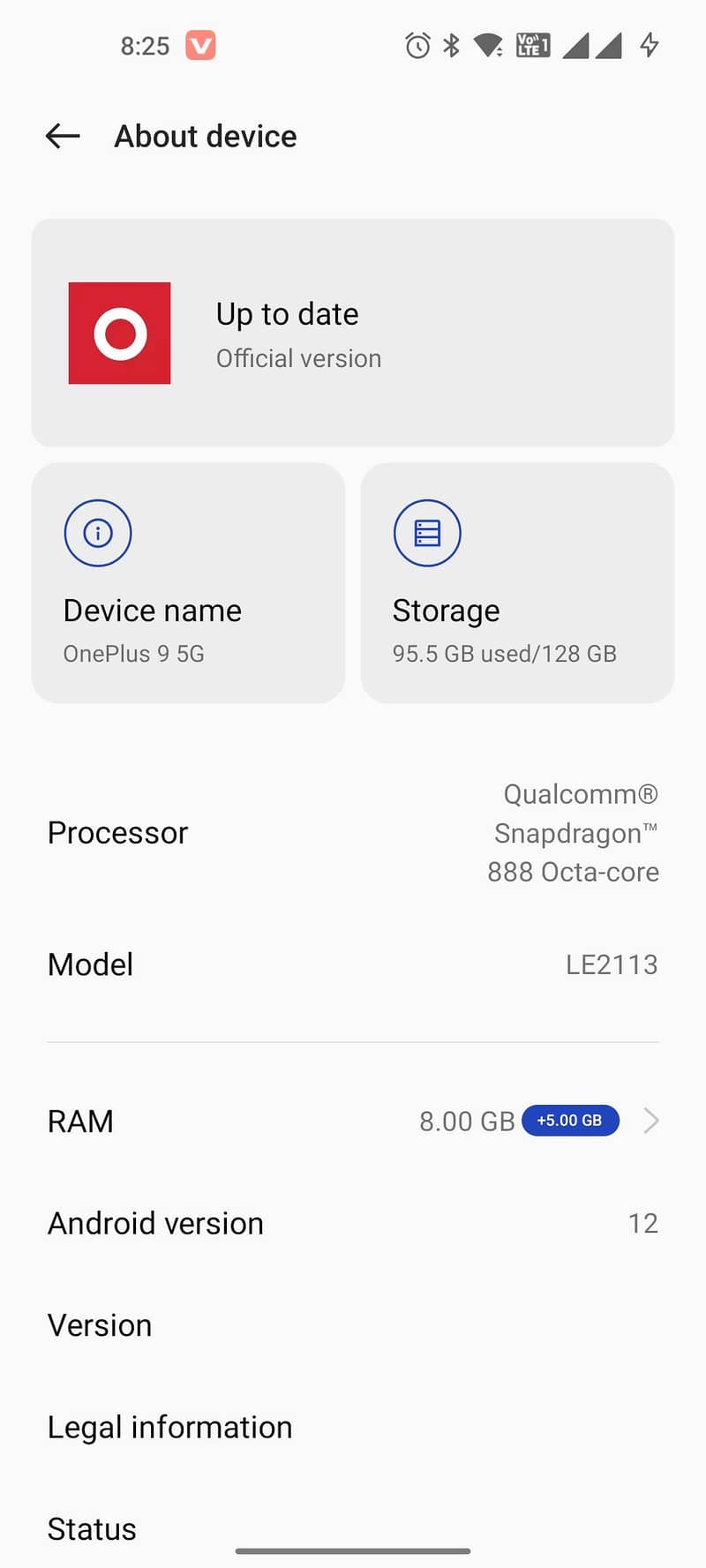The width and height of the screenshot is (706, 1568).
Task: Tap the Device name info icon
Action: click(x=98, y=533)
